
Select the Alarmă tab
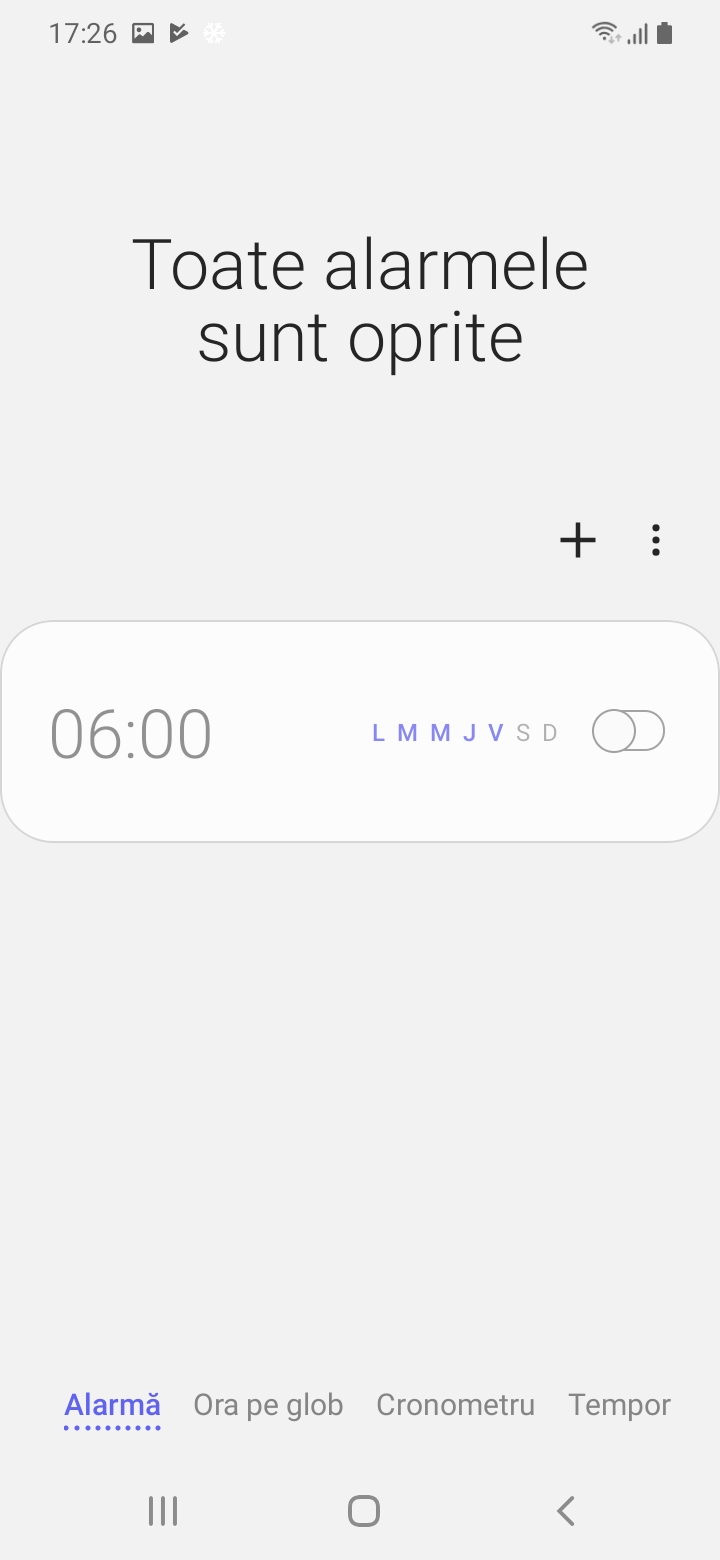[112, 1405]
